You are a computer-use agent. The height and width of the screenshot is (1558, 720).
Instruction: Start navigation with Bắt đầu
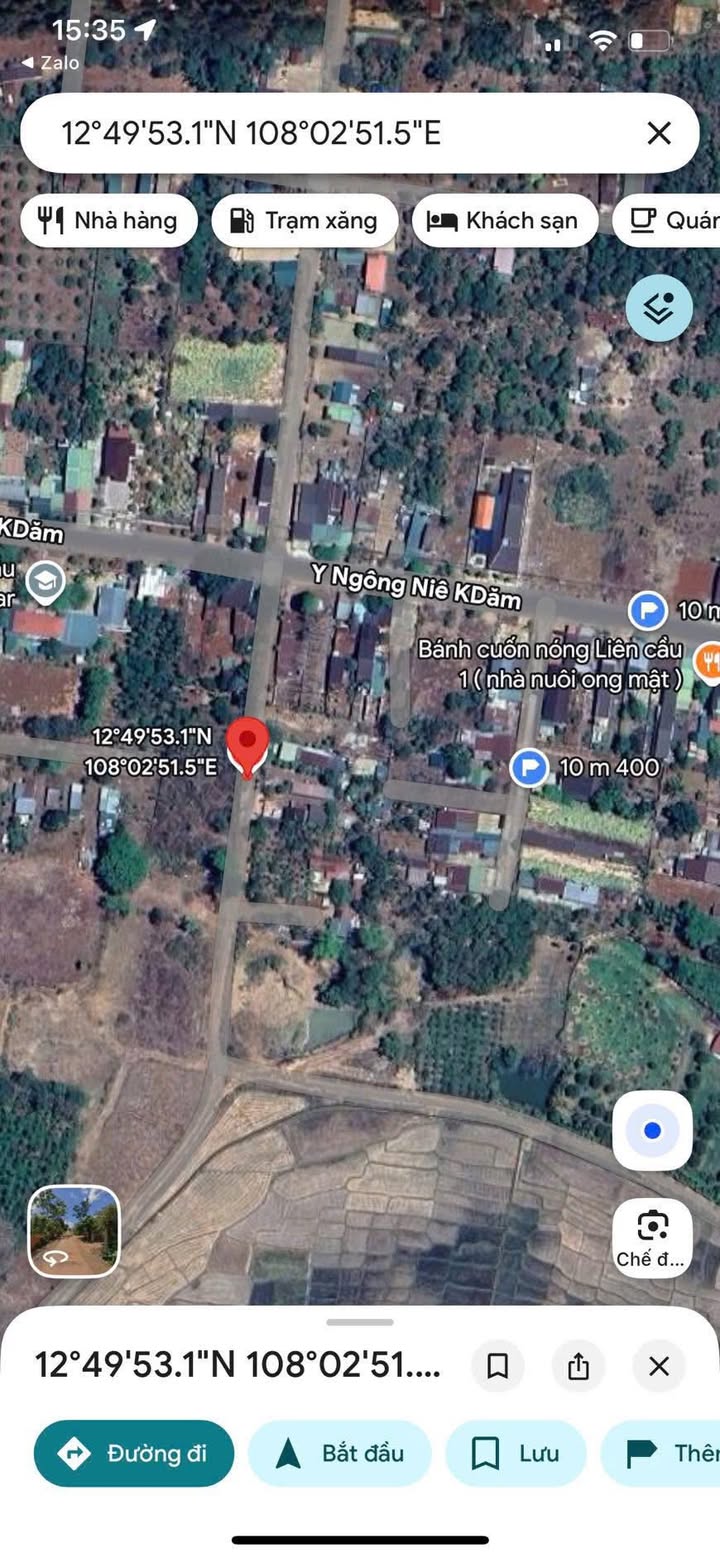pos(339,1453)
